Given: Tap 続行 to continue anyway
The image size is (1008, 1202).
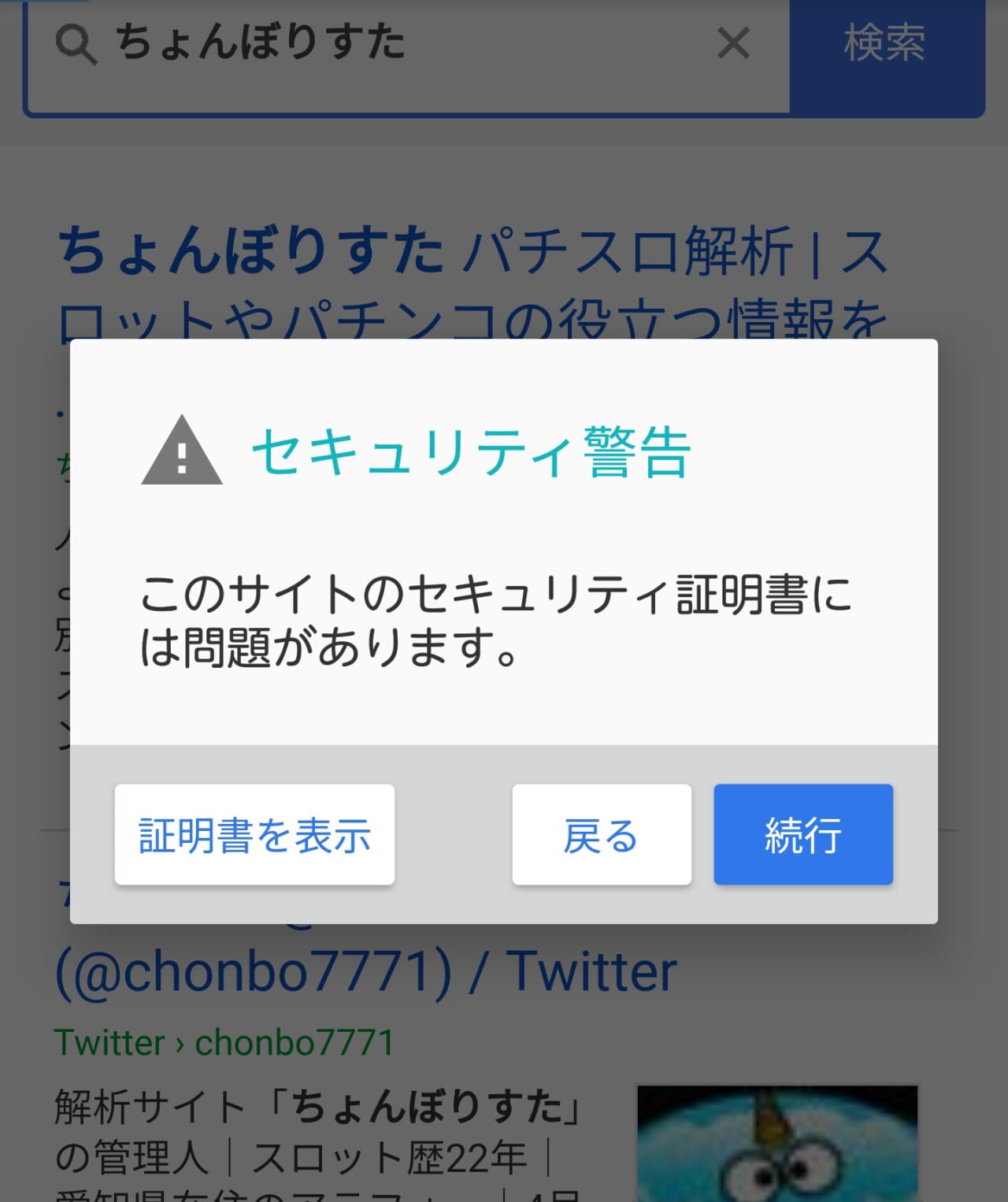Looking at the screenshot, I should pyautogui.click(x=802, y=834).
